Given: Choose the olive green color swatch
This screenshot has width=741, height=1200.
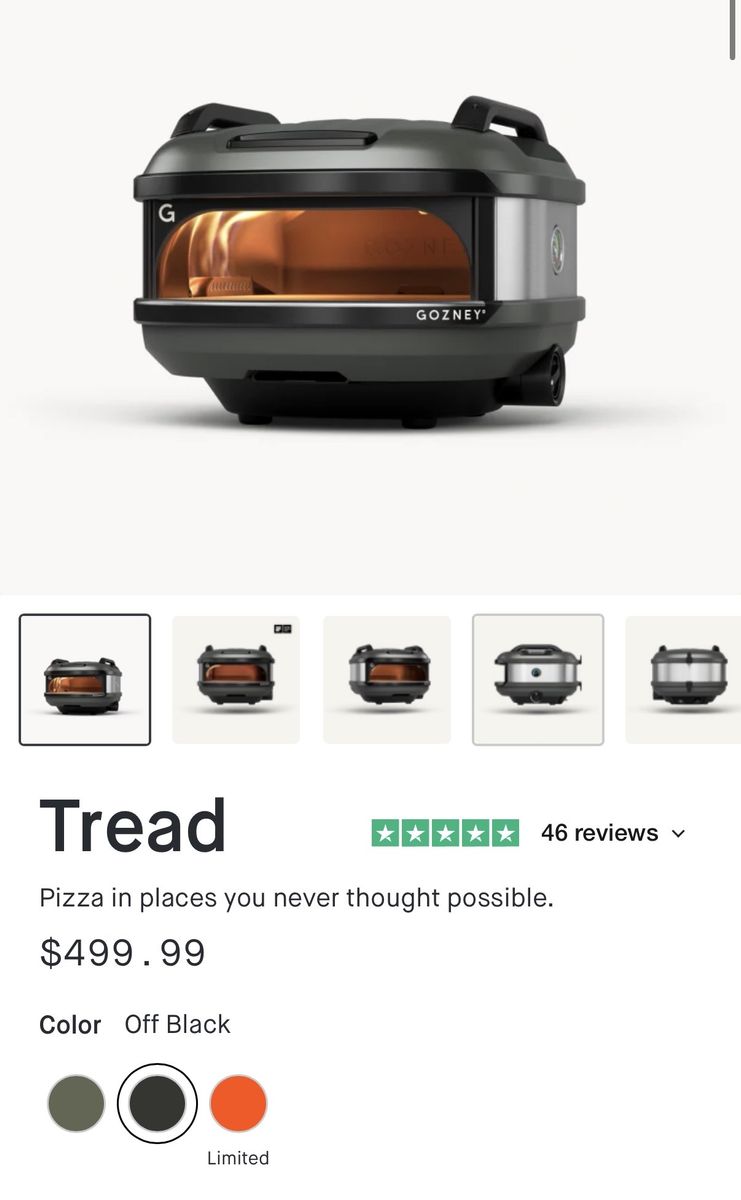Looking at the screenshot, I should click(x=76, y=1103).
